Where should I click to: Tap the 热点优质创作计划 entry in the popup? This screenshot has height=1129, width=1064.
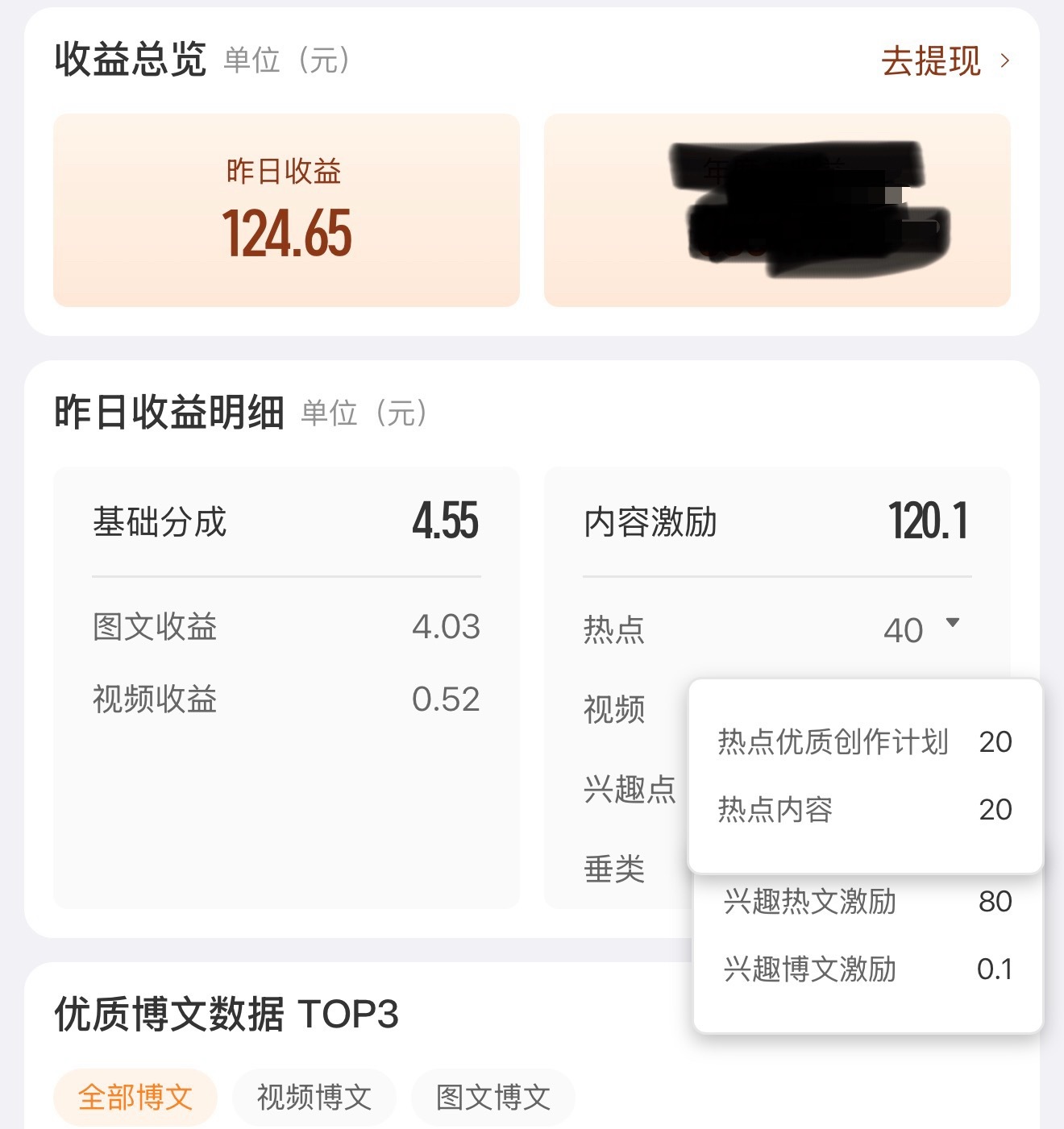point(830,741)
